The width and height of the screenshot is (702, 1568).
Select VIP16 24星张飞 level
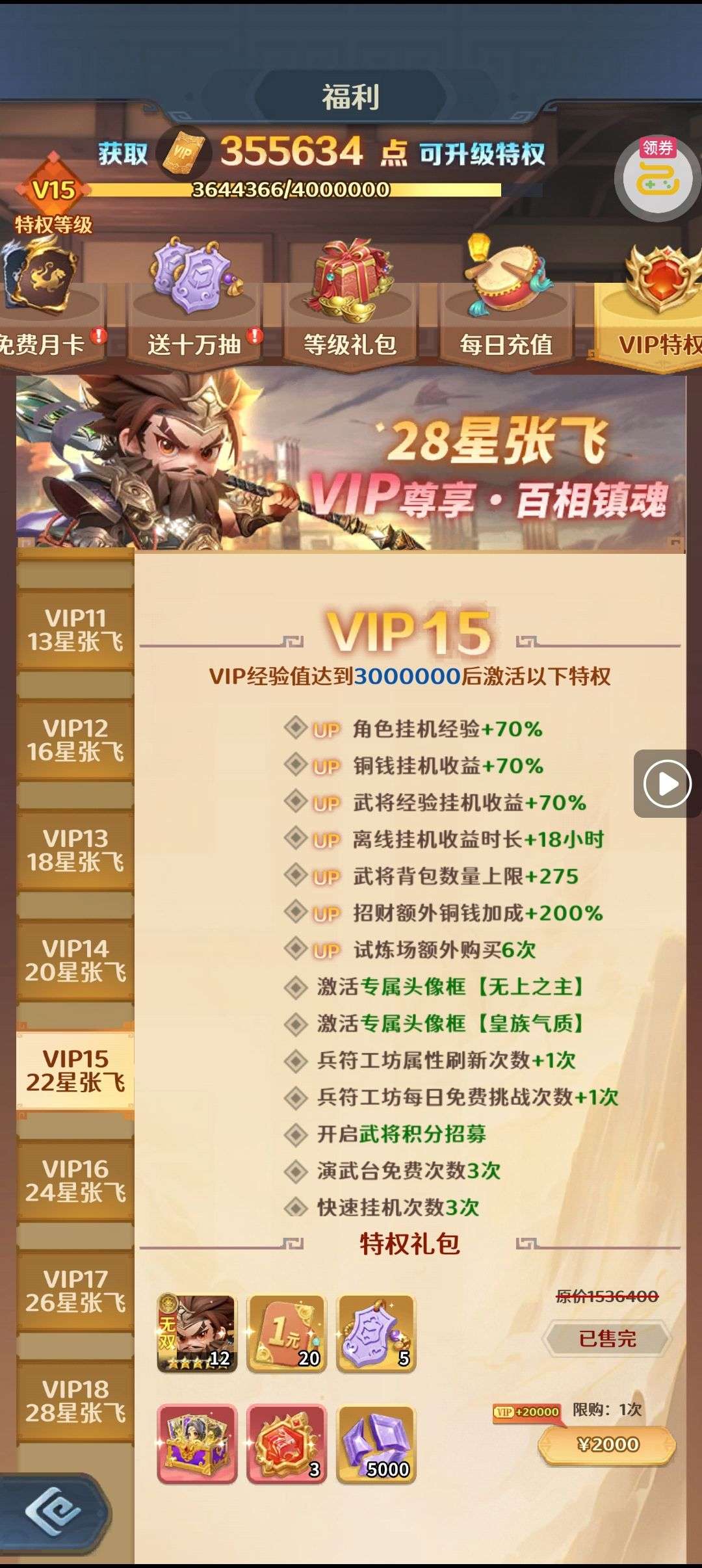coord(75,1181)
